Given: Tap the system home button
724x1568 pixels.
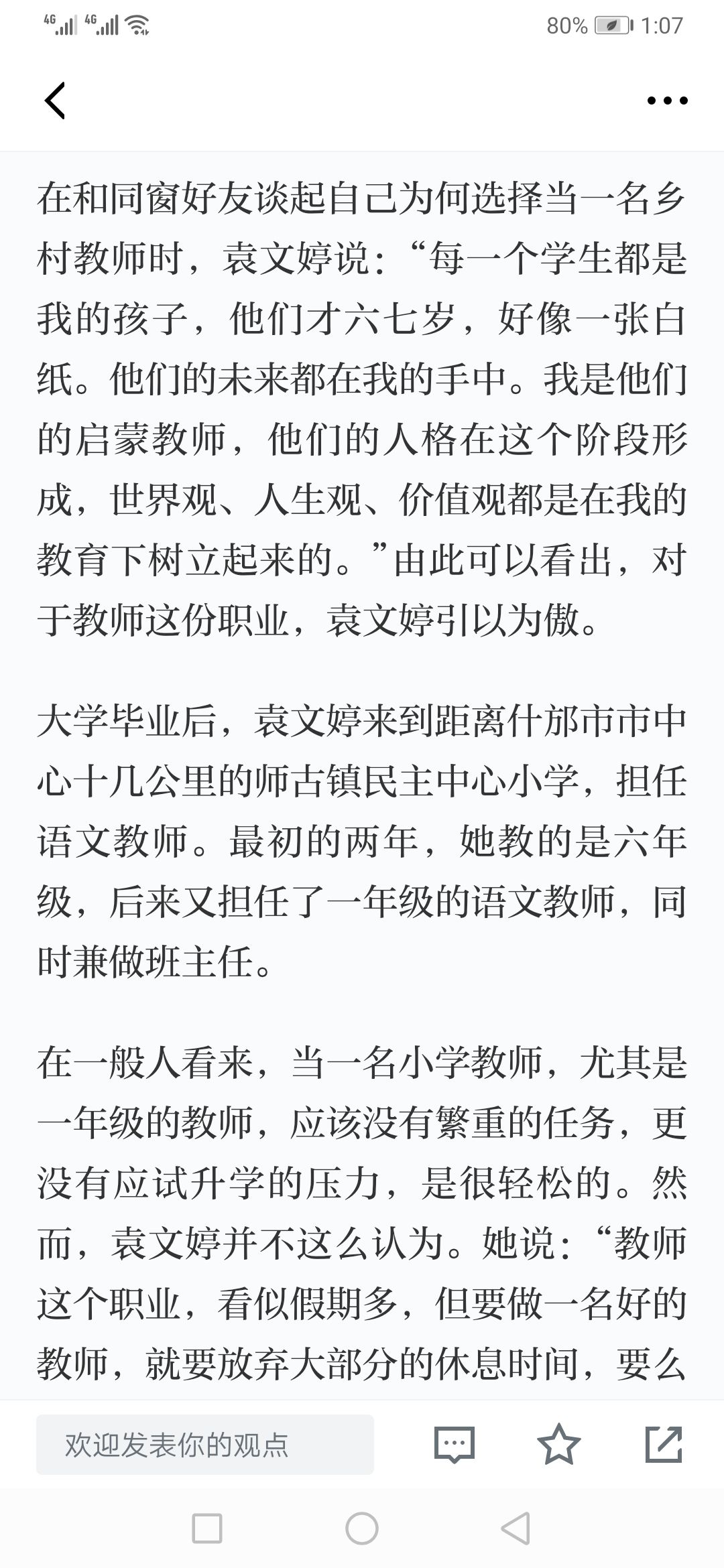Looking at the screenshot, I should [362, 1528].
